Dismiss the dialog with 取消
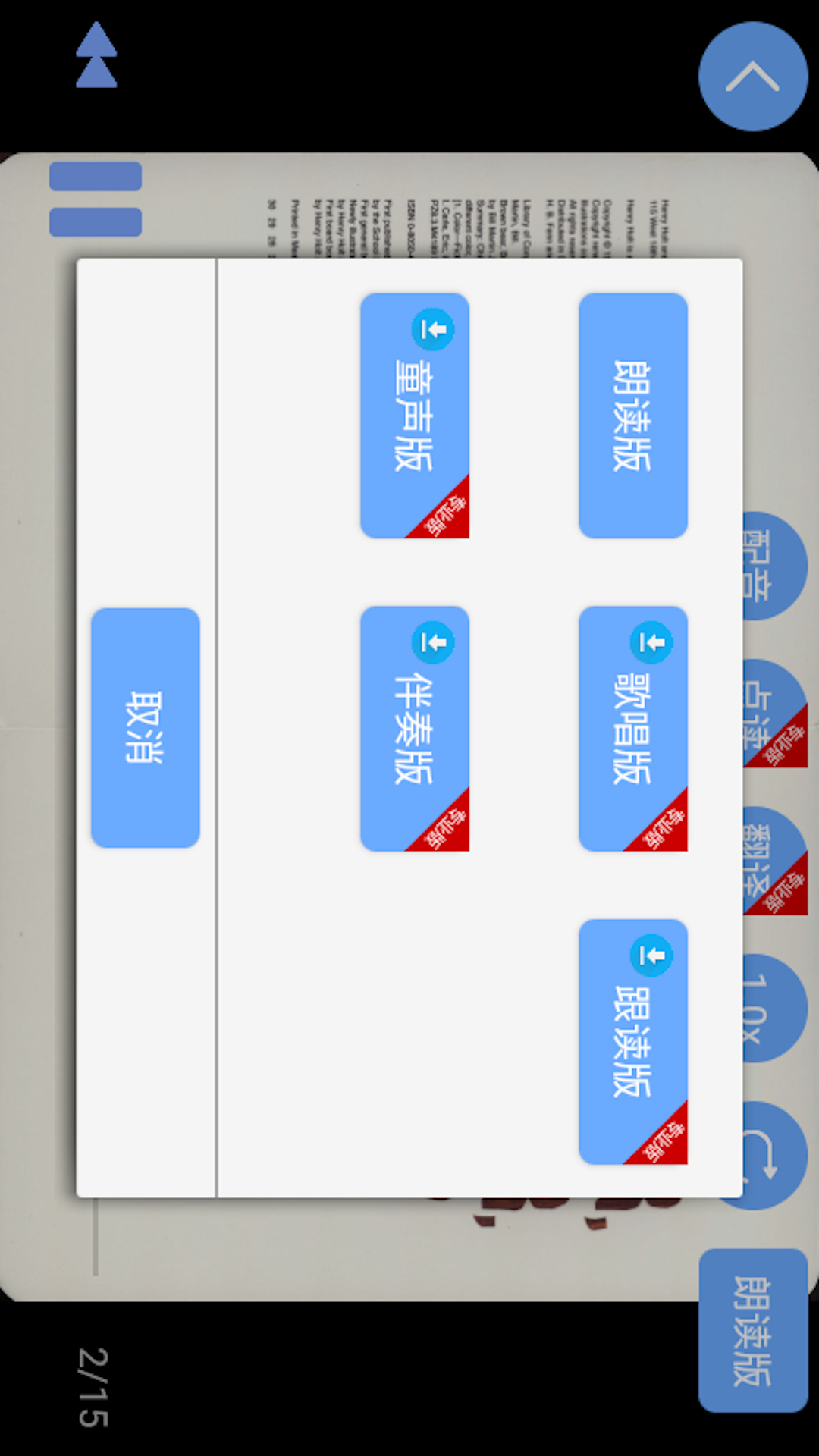Viewport: 819px width, 1456px height. pyautogui.click(x=145, y=727)
